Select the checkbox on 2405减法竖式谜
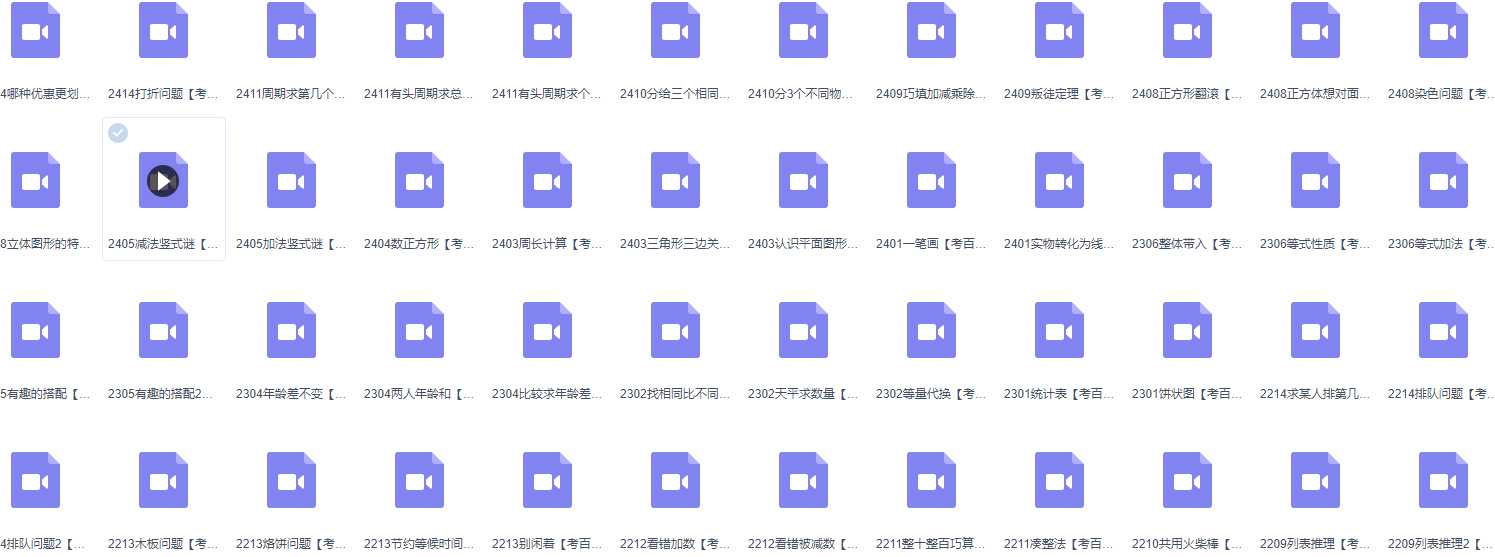Viewport: 1495px width, 557px height. point(118,133)
